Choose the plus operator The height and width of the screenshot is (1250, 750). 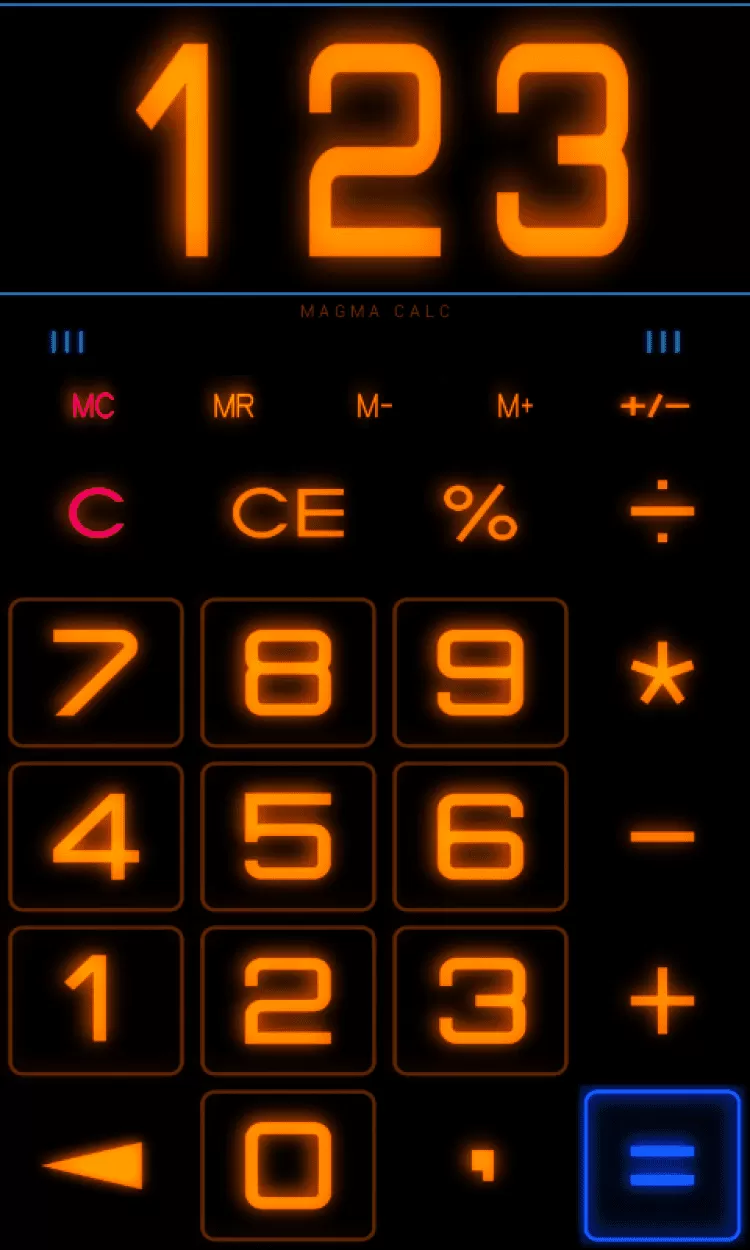point(662,999)
